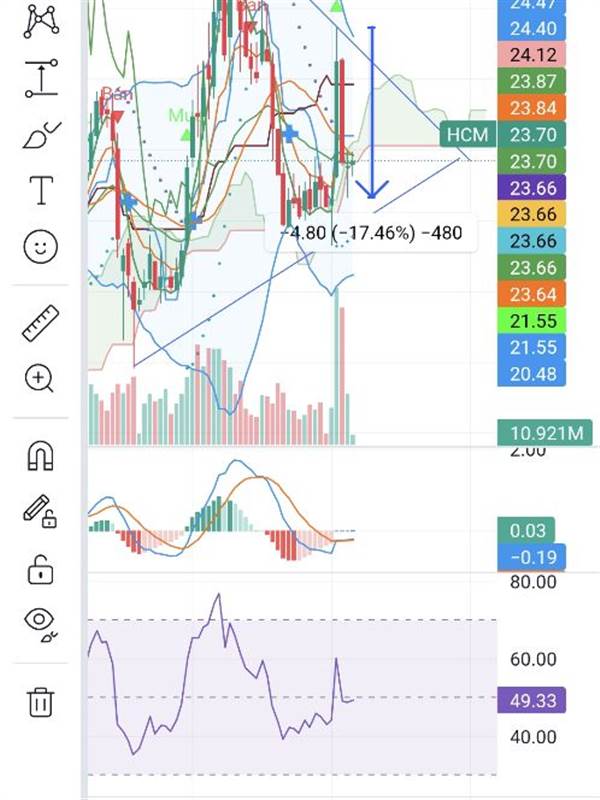
Task: Open the price range measurement tool
Action: pos(40,78)
